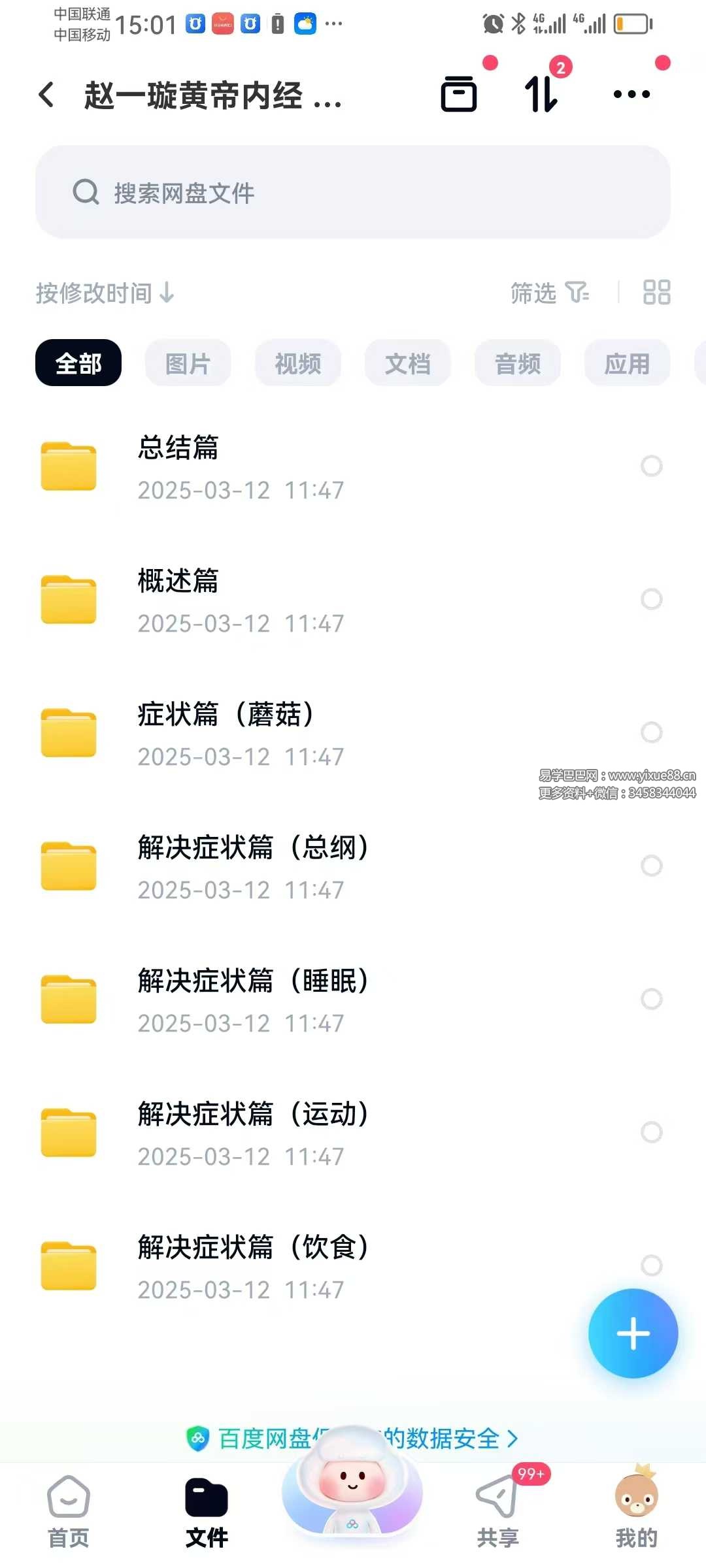Open the 概述篇 folder
The width and height of the screenshot is (706, 1568).
point(261,600)
